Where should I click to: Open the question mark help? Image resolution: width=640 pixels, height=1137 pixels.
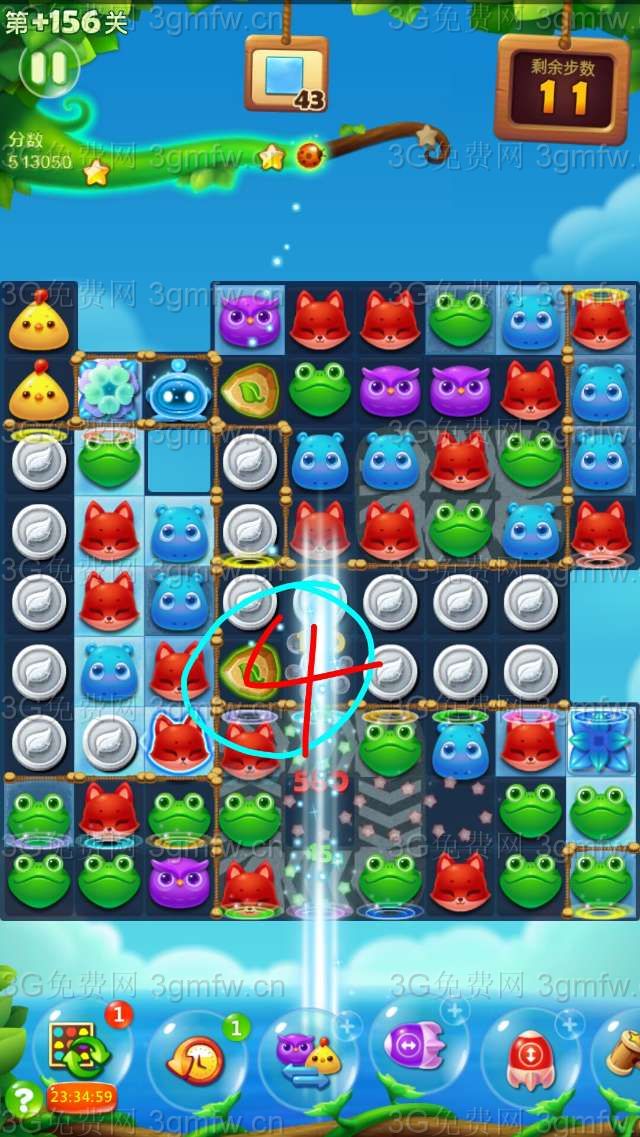coord(22,1099)
